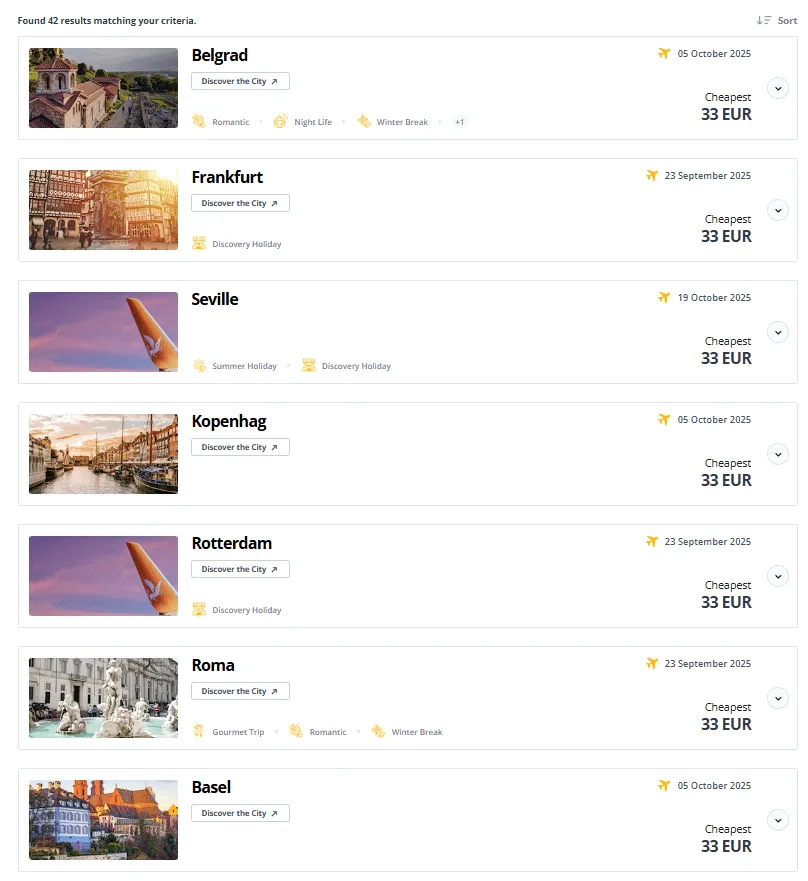808x881 pixels.
Task: Expand the Basel flight chevron
Action: click(x=777, y=820)
